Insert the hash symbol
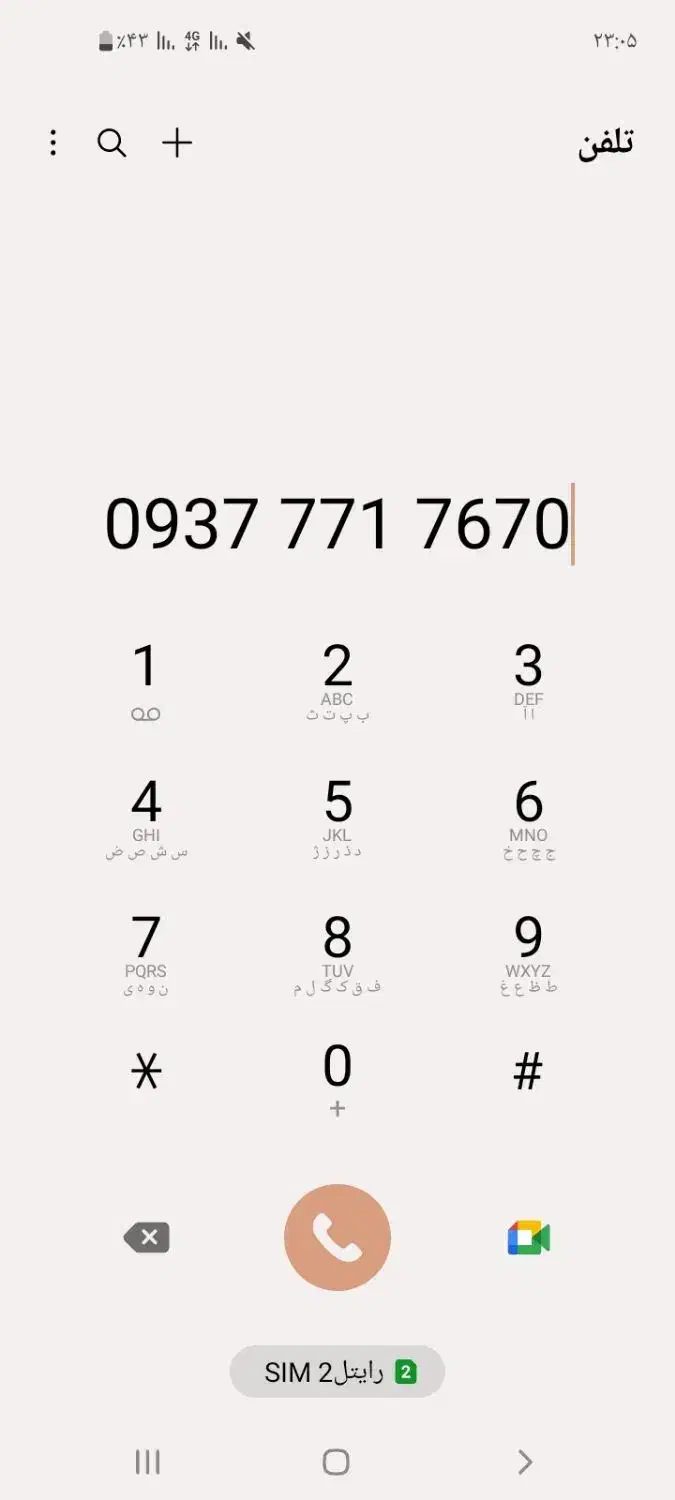 528,1073
